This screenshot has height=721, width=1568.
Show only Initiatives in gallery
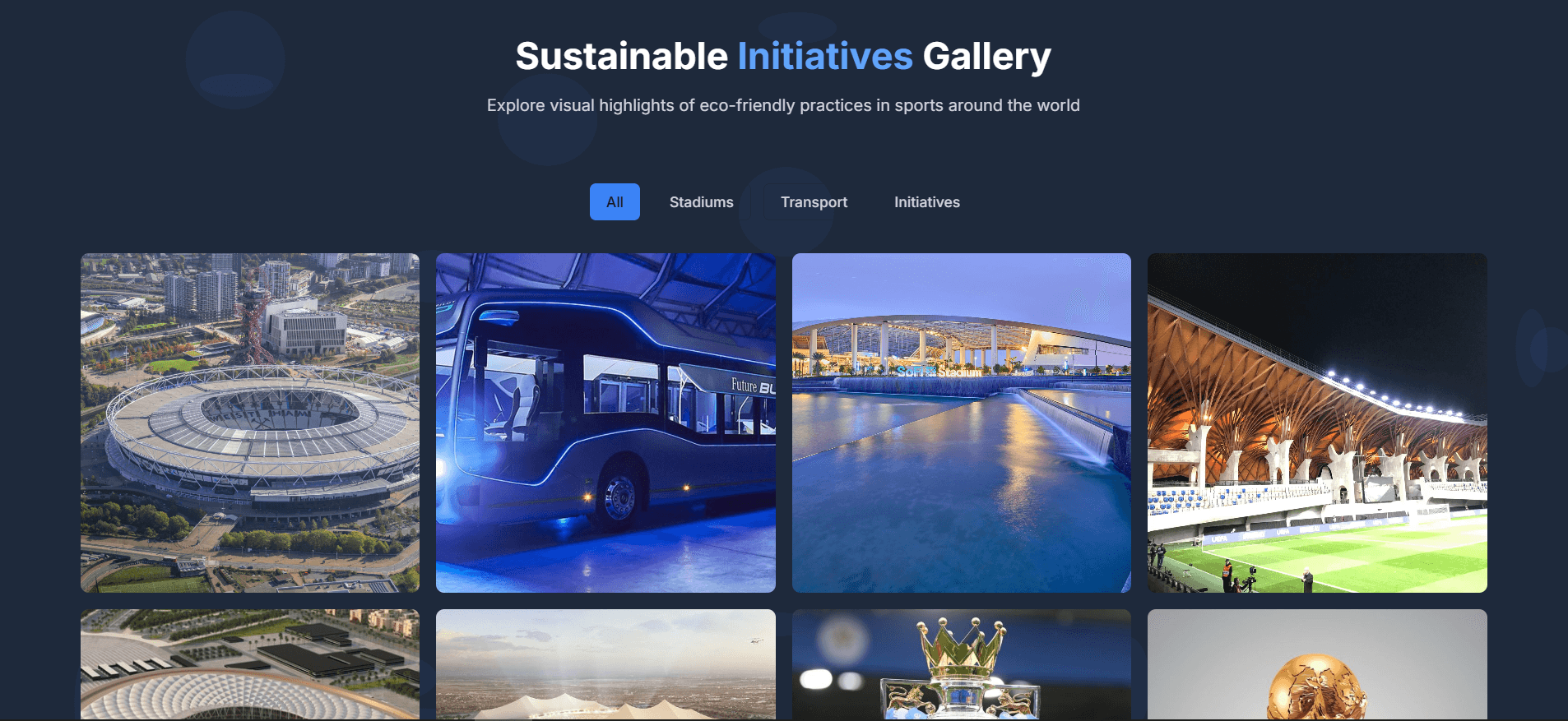point(926,202)
